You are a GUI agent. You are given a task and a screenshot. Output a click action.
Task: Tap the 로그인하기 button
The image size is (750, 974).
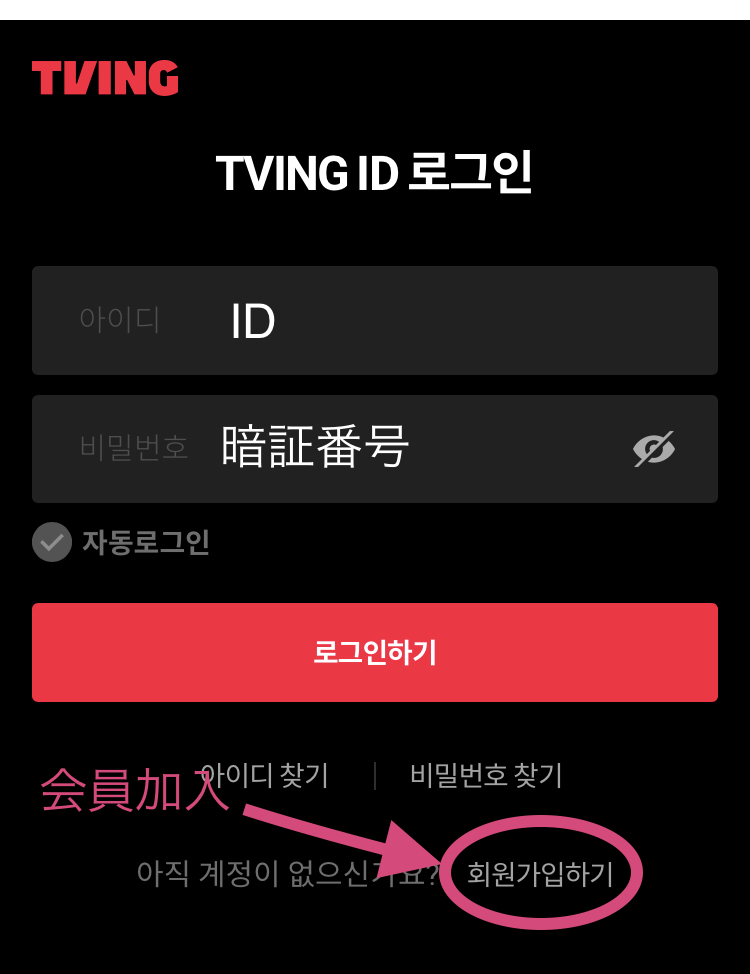374,652
